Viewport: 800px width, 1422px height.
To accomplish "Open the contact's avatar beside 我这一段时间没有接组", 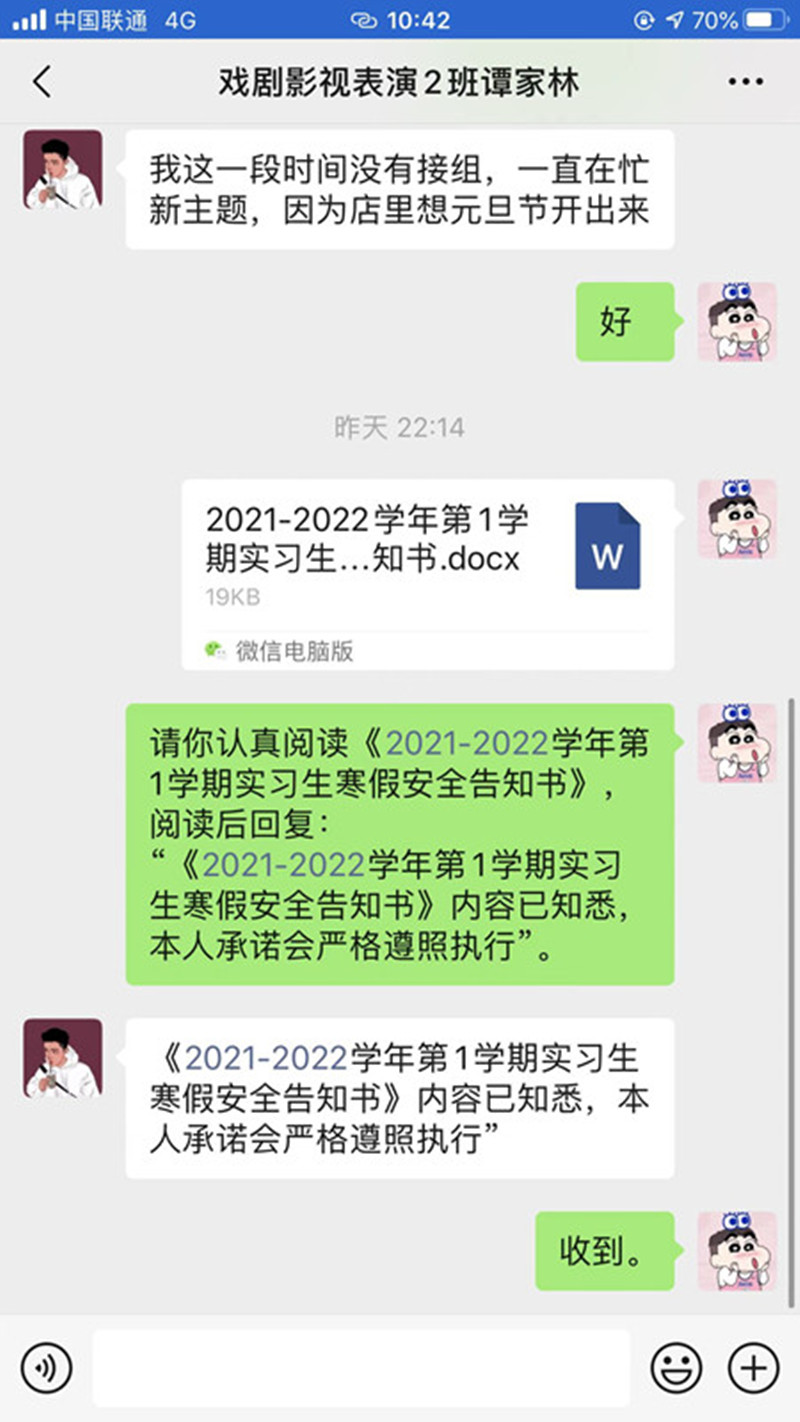I will point(63,169).
